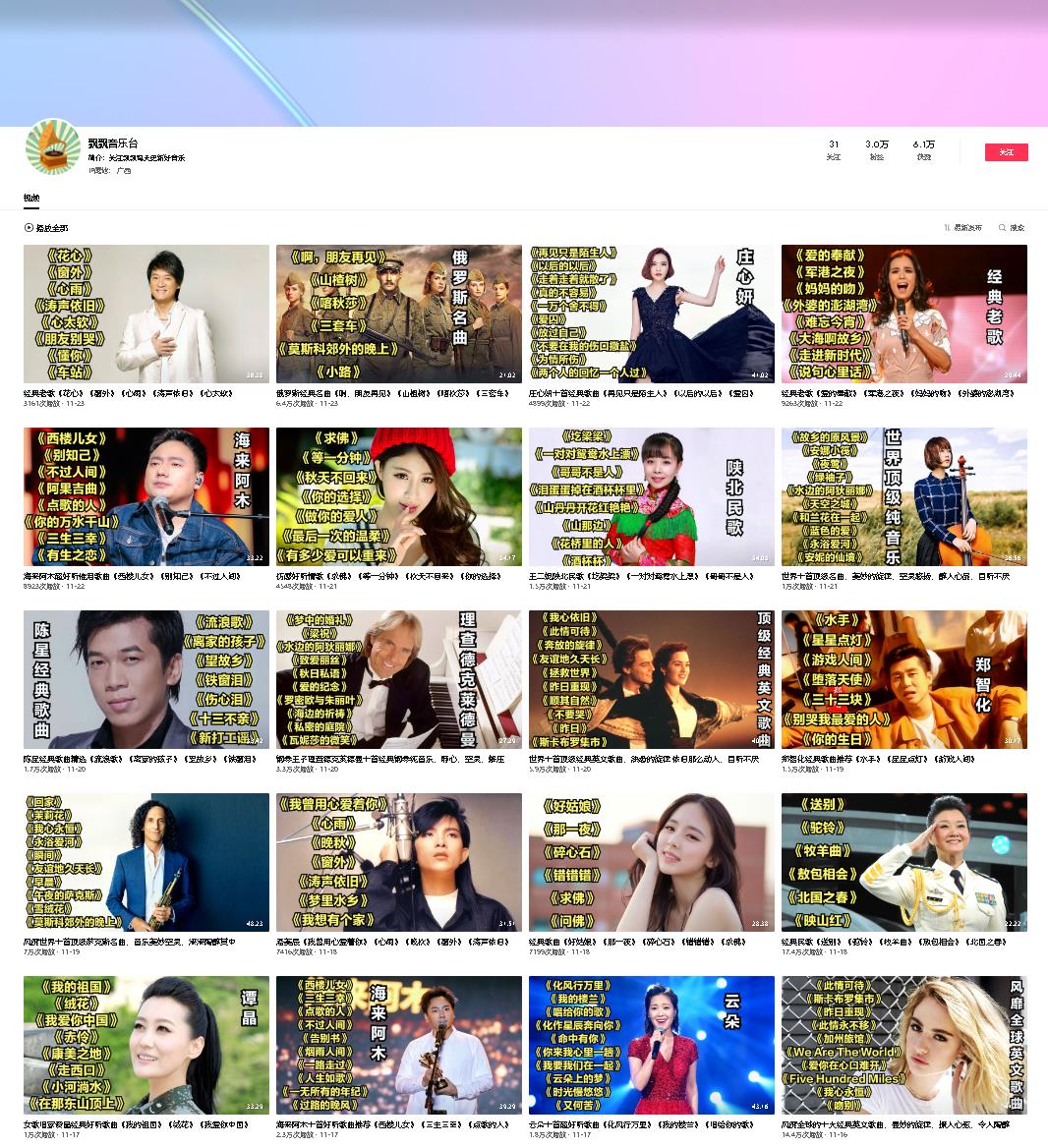Image resolution: width=1048 pixels, height=1148 pixels.
Task: Open the 谭晶《我的祖国》 video
Action: click(146, 1045)
